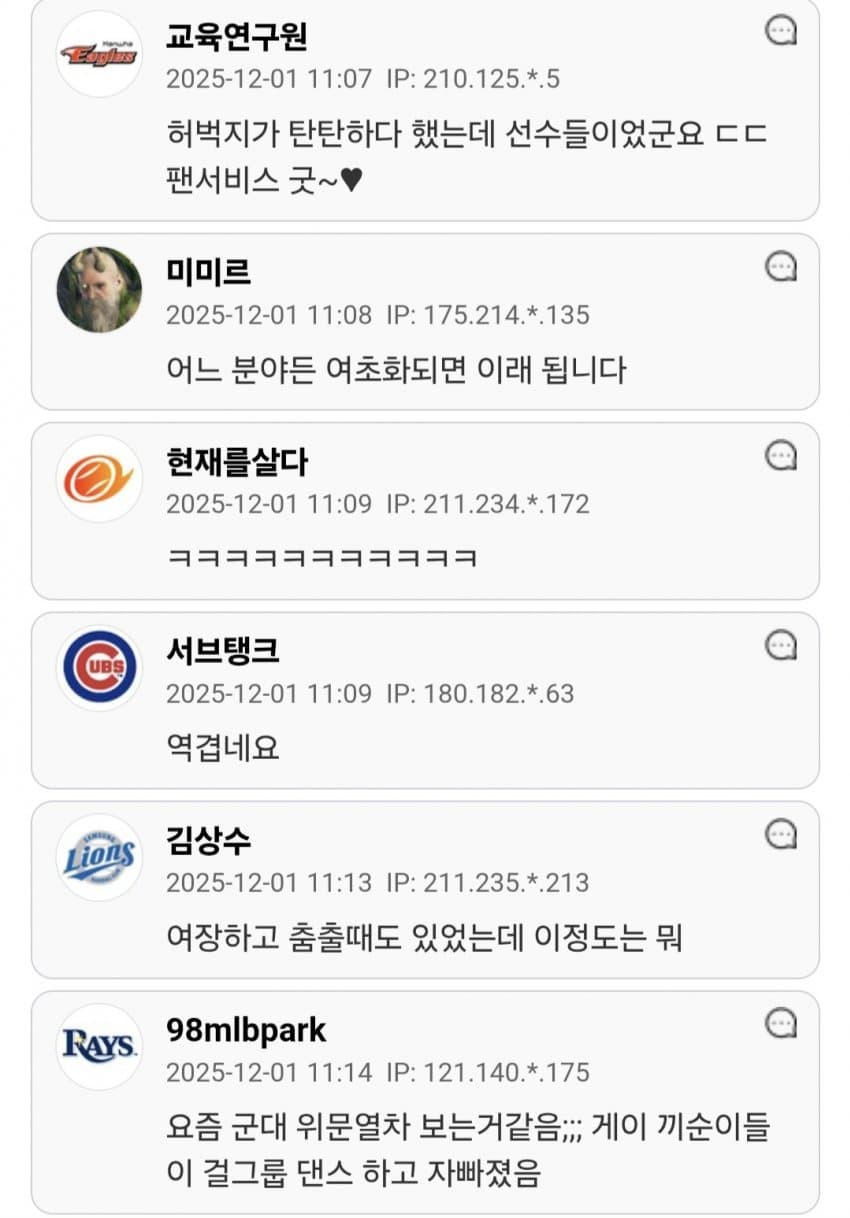Screen dimensions: 850x1218
Task: Reply to 서브탱크's comment
Action: coord(780,646)
